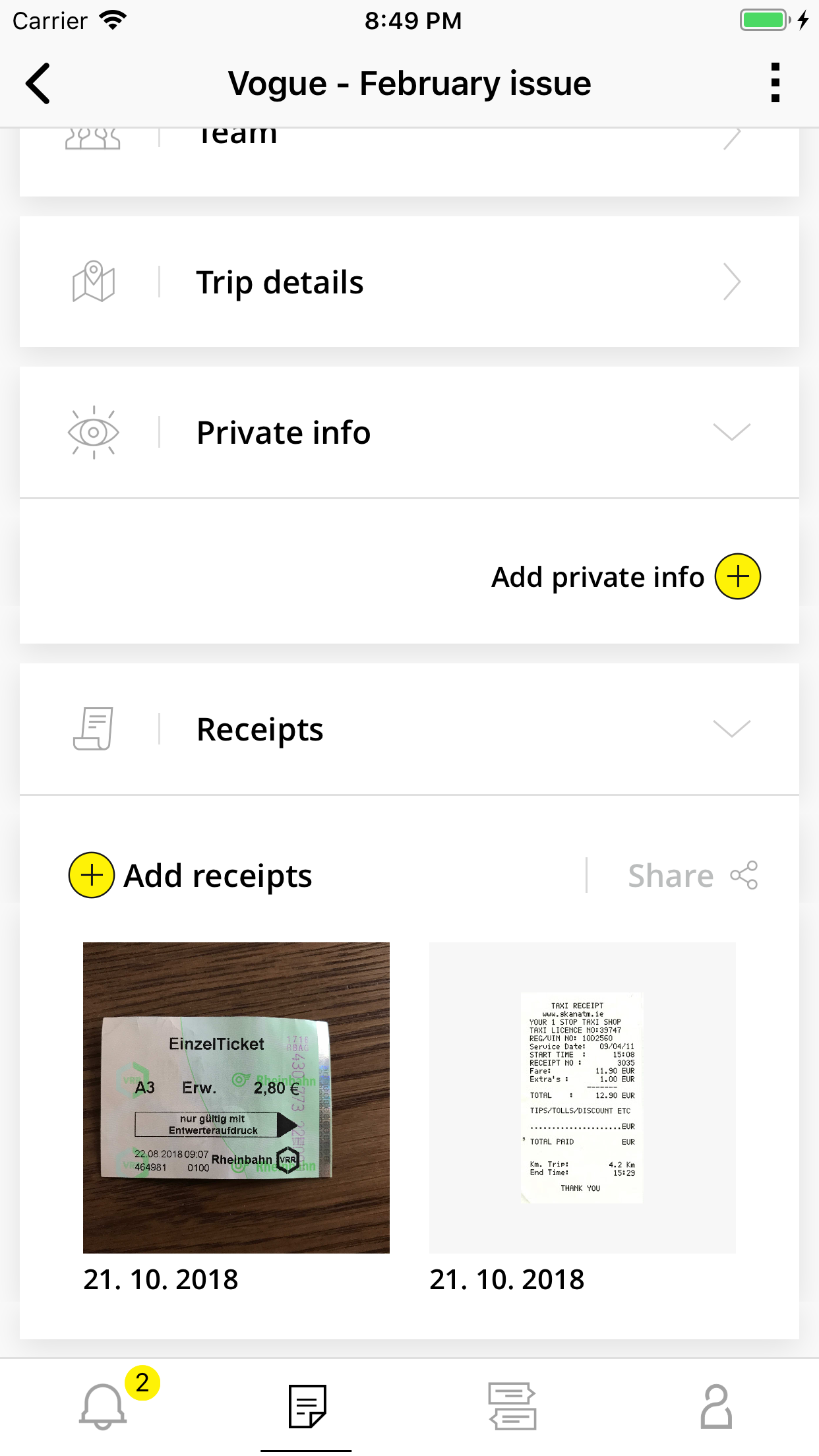Tap the Vogue - February issue title
The width and height of the screenshot is (819, 1456).
409,82
